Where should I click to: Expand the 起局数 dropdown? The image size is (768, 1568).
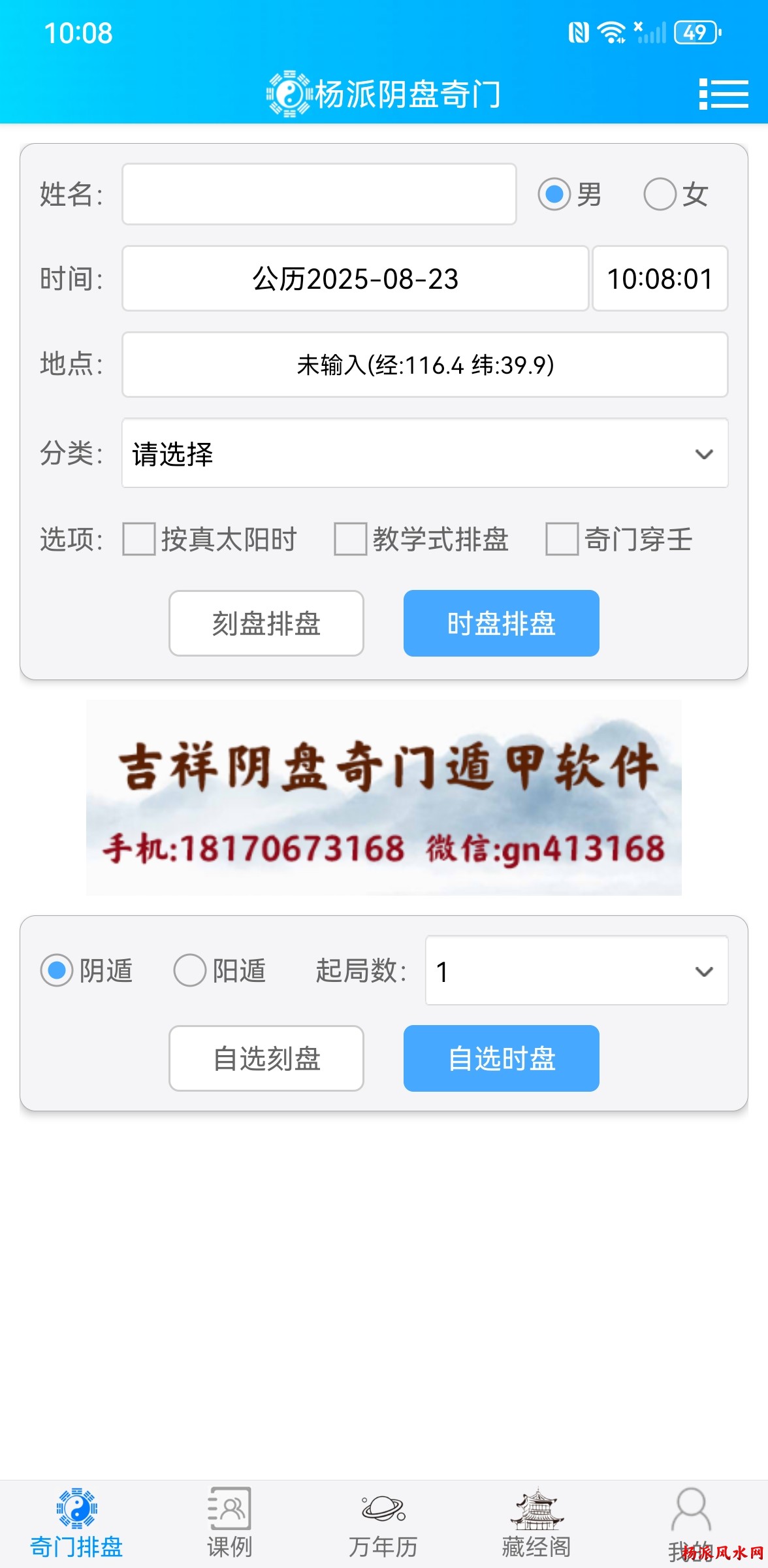(576, 971)
